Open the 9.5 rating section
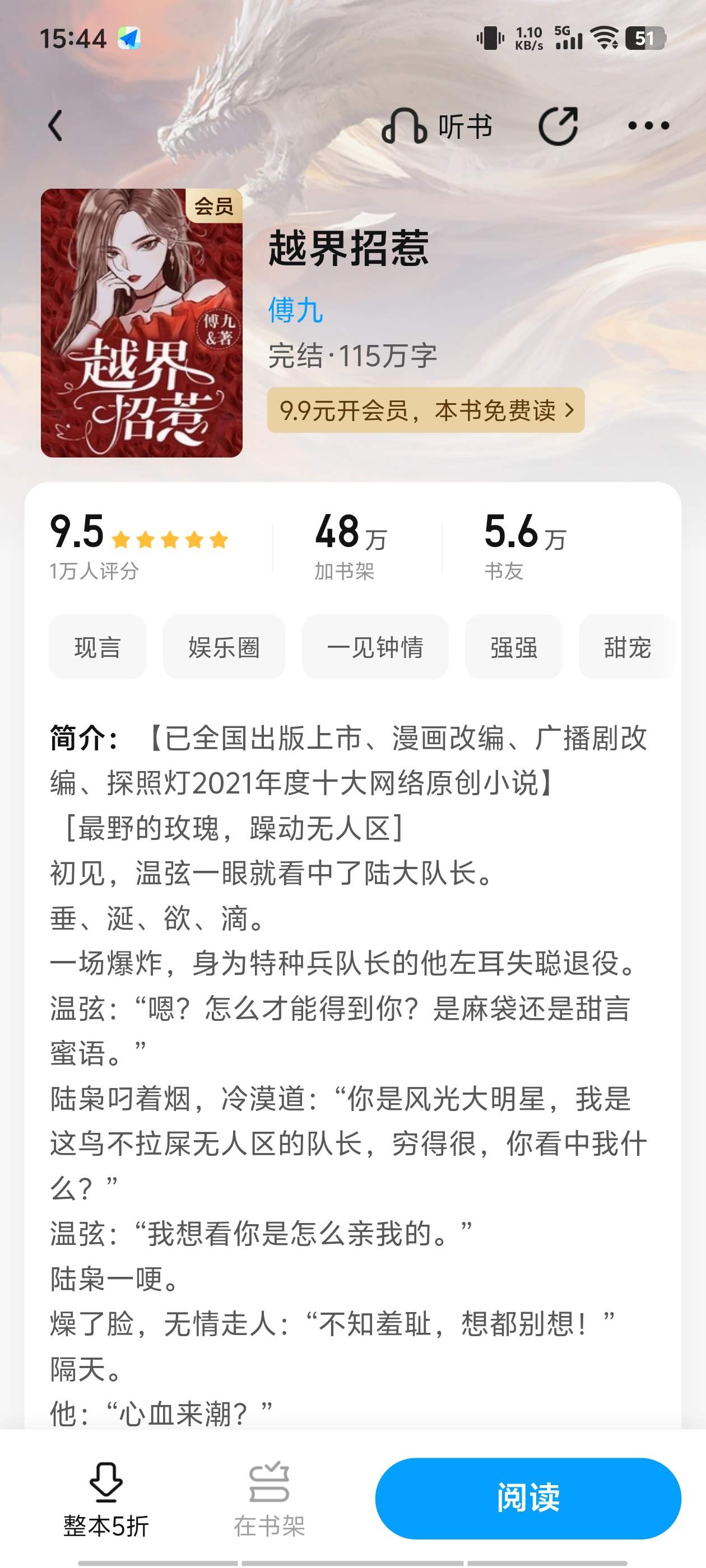This screenshot has height=1568, width=706. click(x=139, y=545)
